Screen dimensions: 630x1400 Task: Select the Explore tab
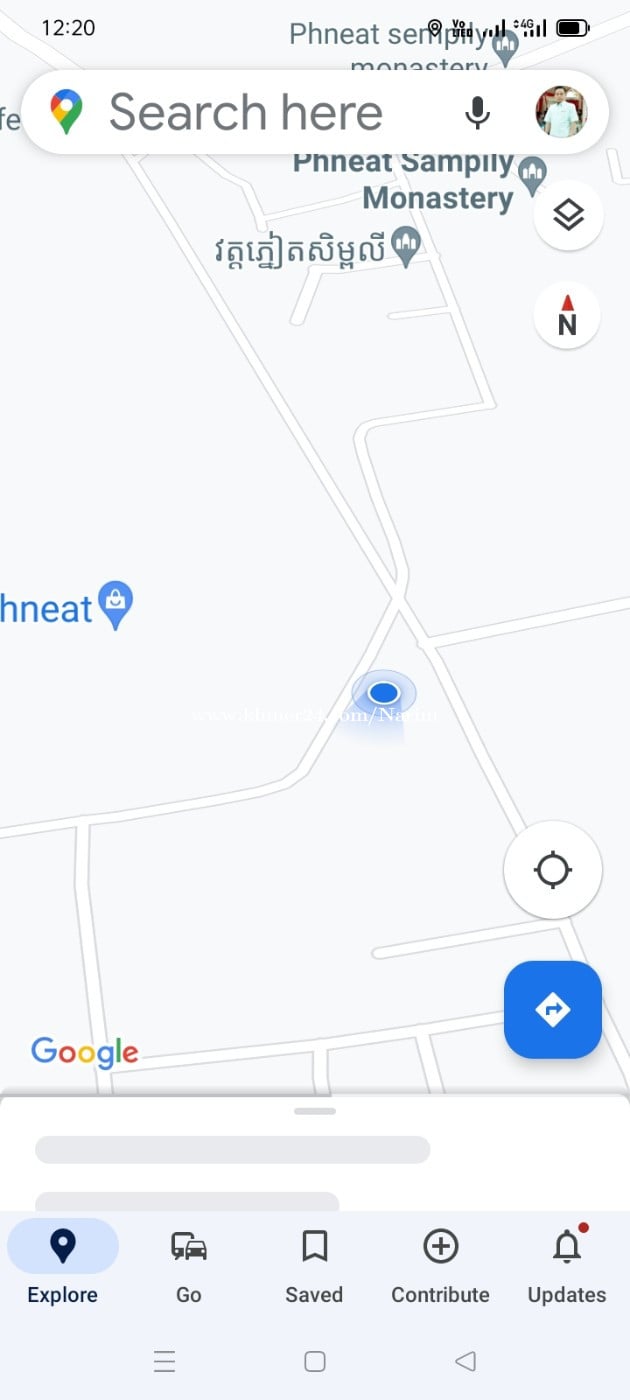(x=63, y=1266)
